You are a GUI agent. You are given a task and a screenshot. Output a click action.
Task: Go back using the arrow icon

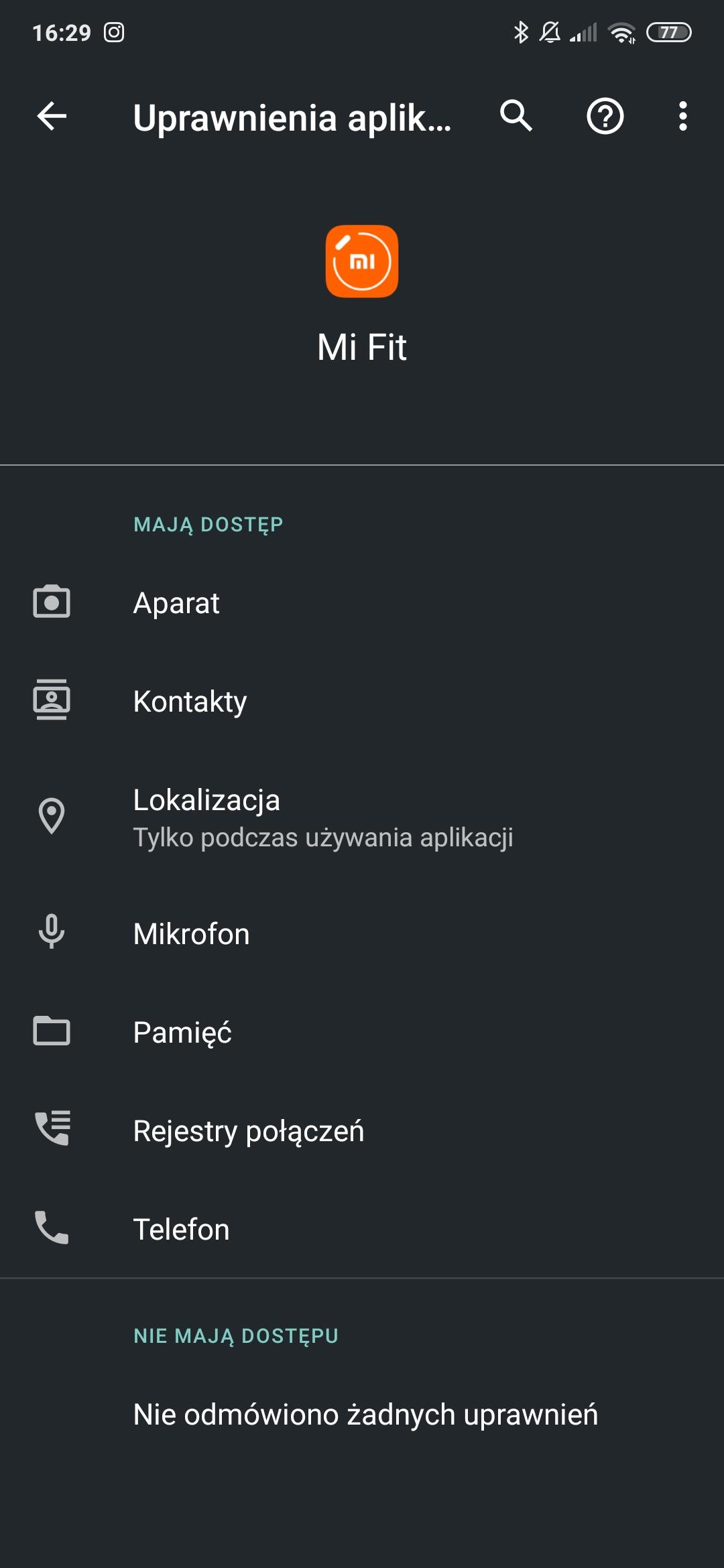point(52,117)
